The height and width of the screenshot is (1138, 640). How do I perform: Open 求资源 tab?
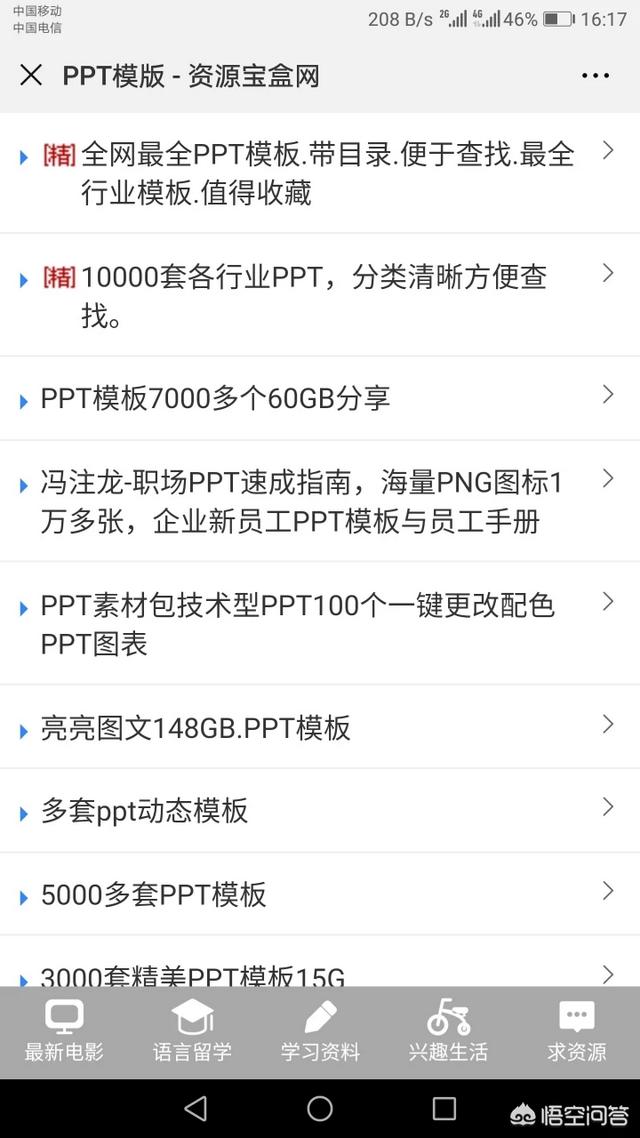click(x=576, y=1032)
